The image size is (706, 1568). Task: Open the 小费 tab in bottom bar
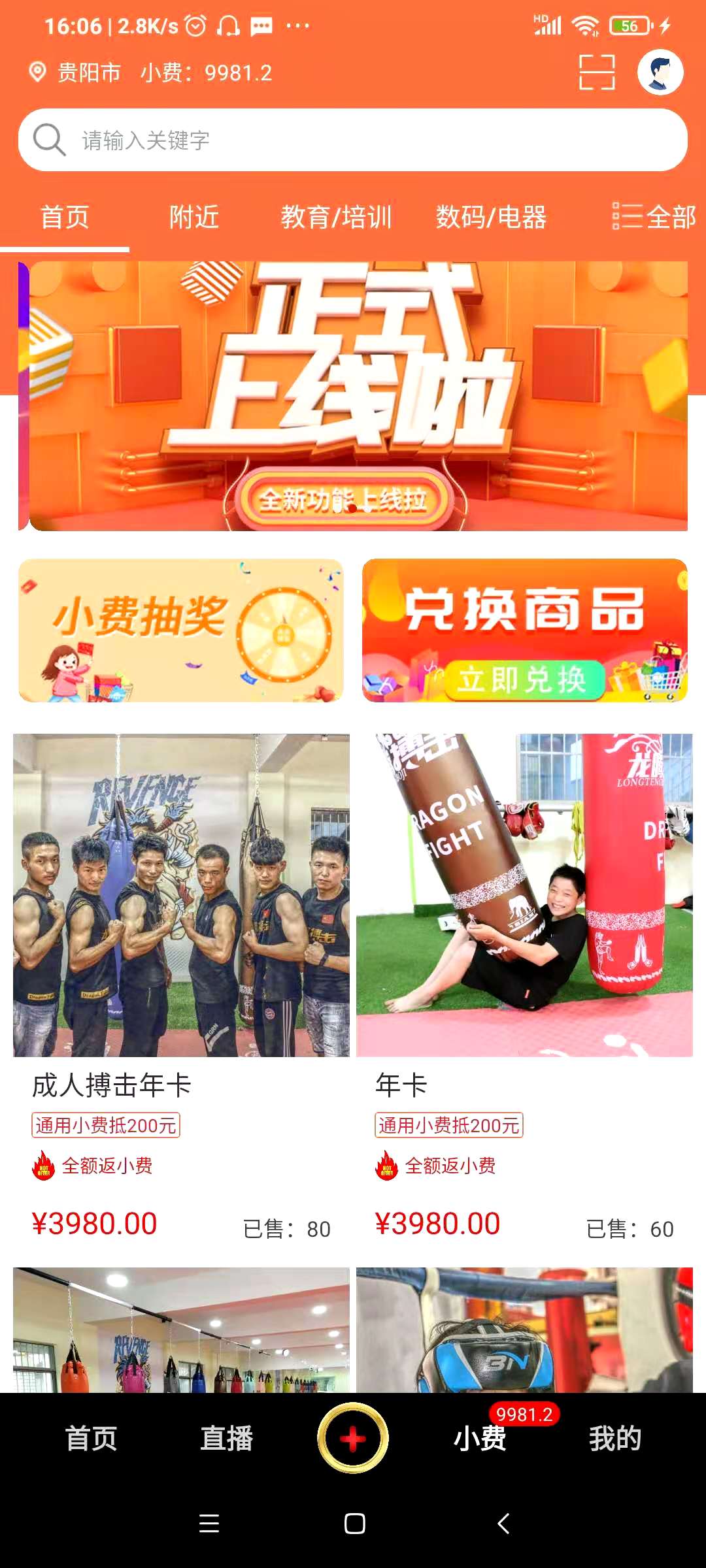(x=480, y=1439)
